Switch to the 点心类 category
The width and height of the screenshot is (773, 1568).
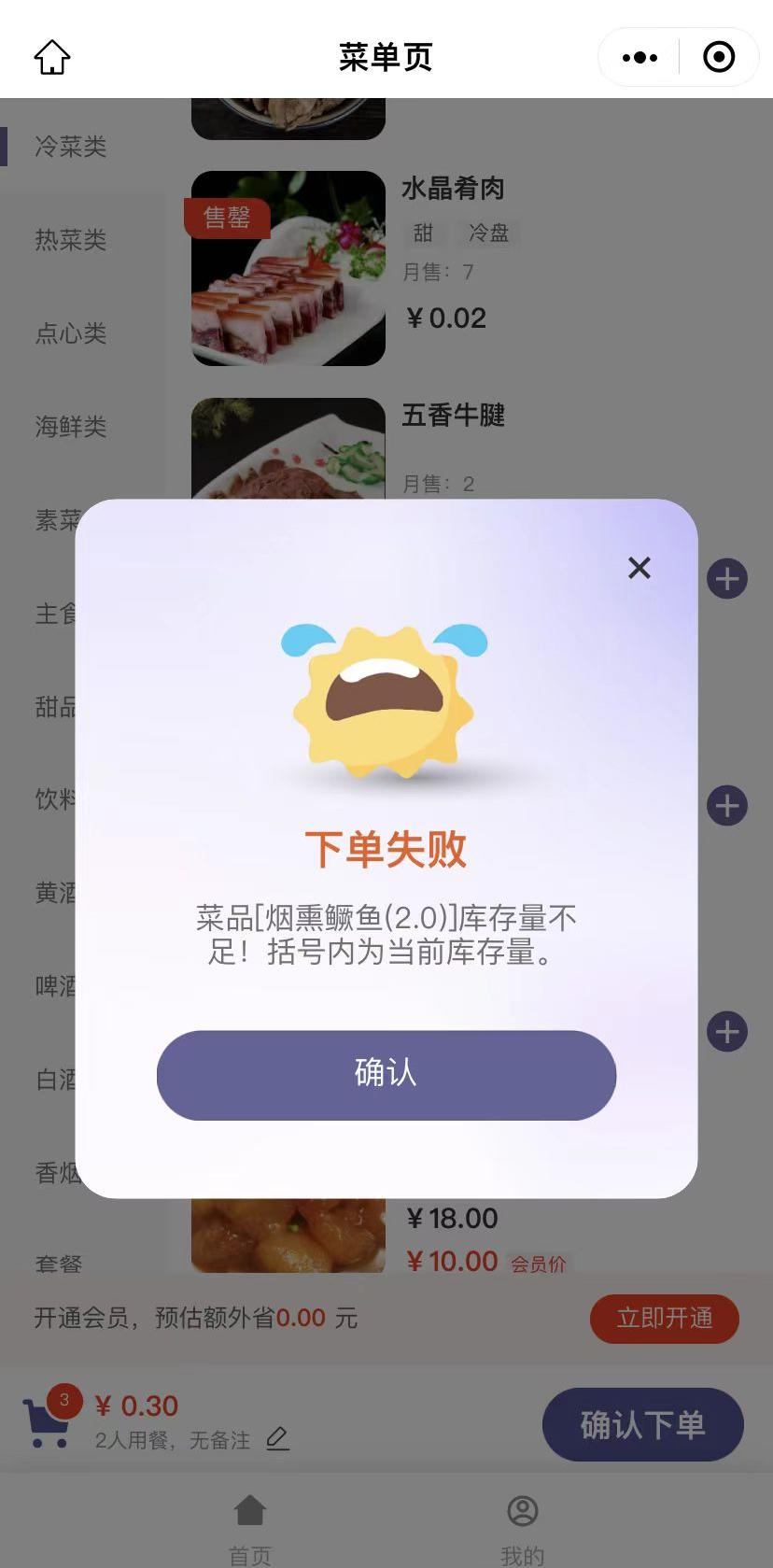tap(71, 333)
